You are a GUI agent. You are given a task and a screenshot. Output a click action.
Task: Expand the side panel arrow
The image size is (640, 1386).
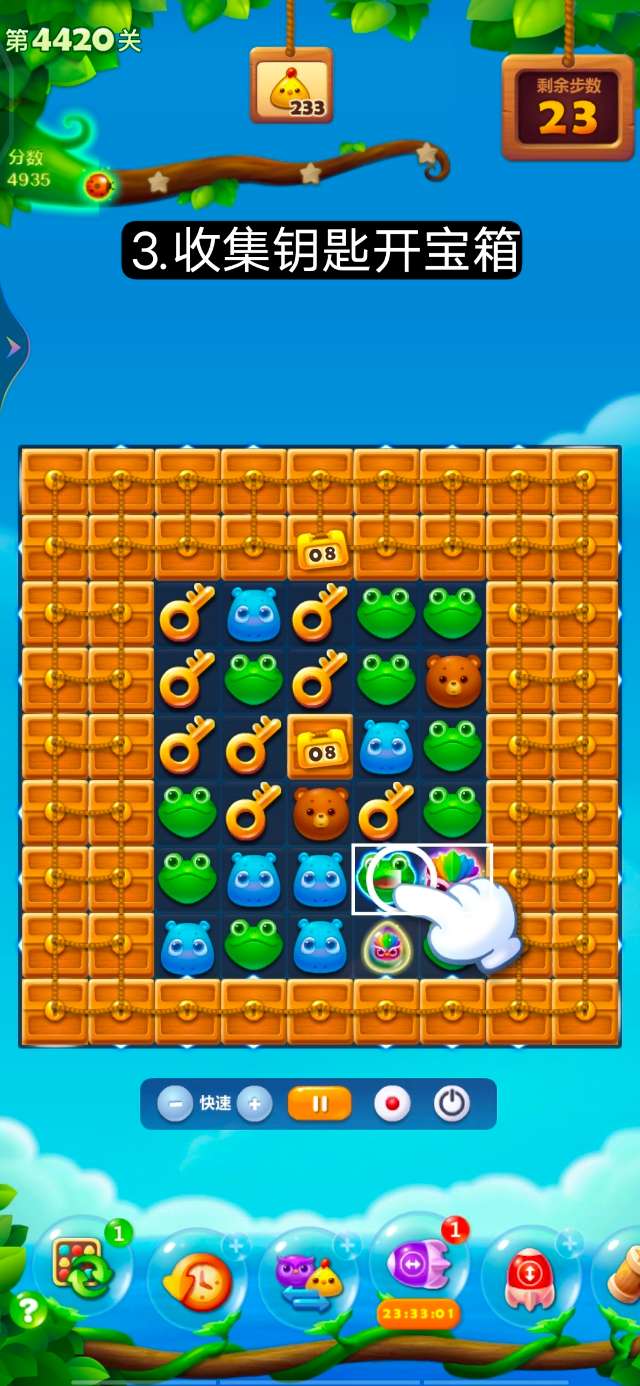coord(13,347)
